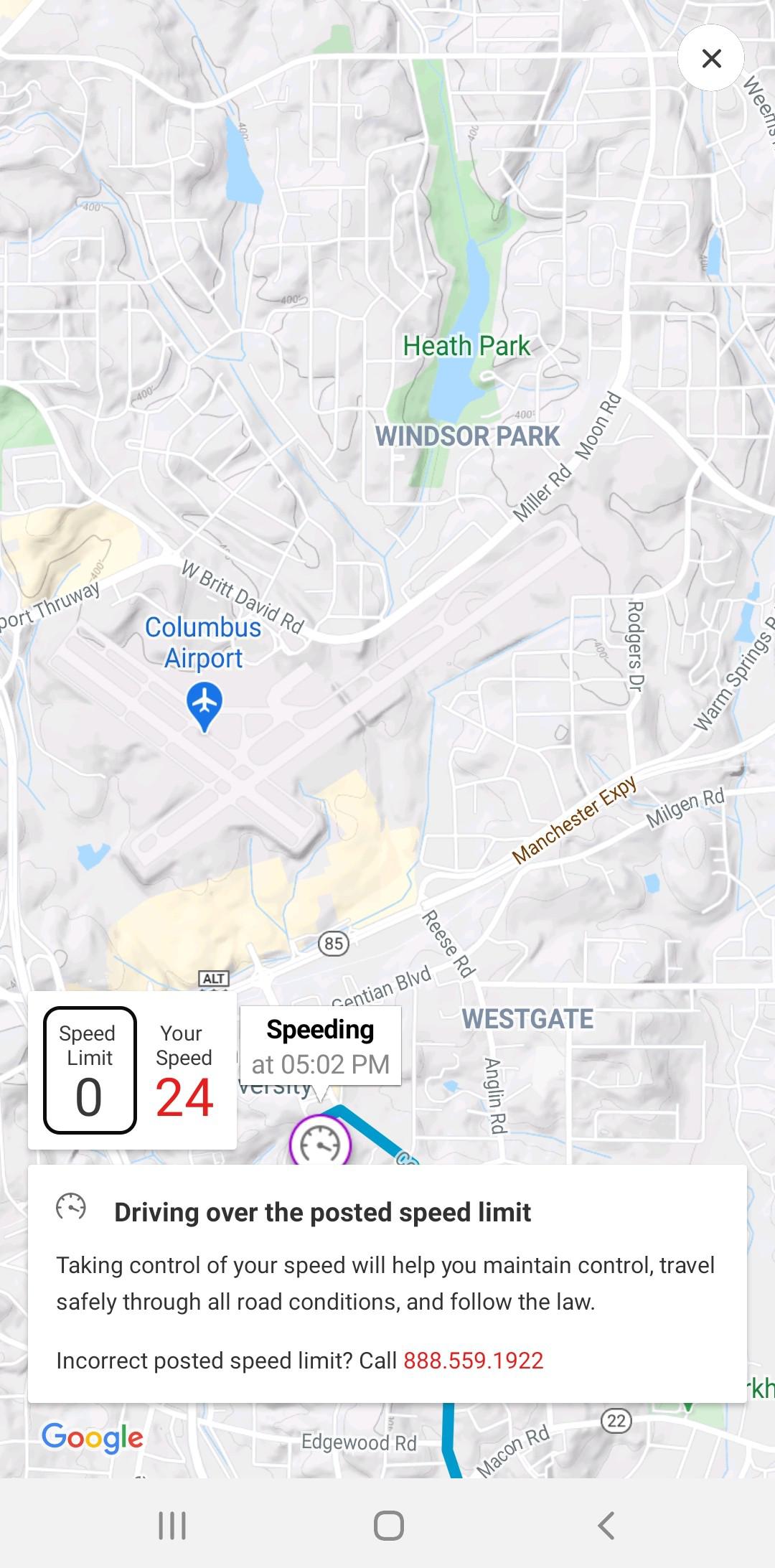Viewport: 775px width, 1568px height.
Task: Tap the speeding event marker on route
Action: 320,1143
